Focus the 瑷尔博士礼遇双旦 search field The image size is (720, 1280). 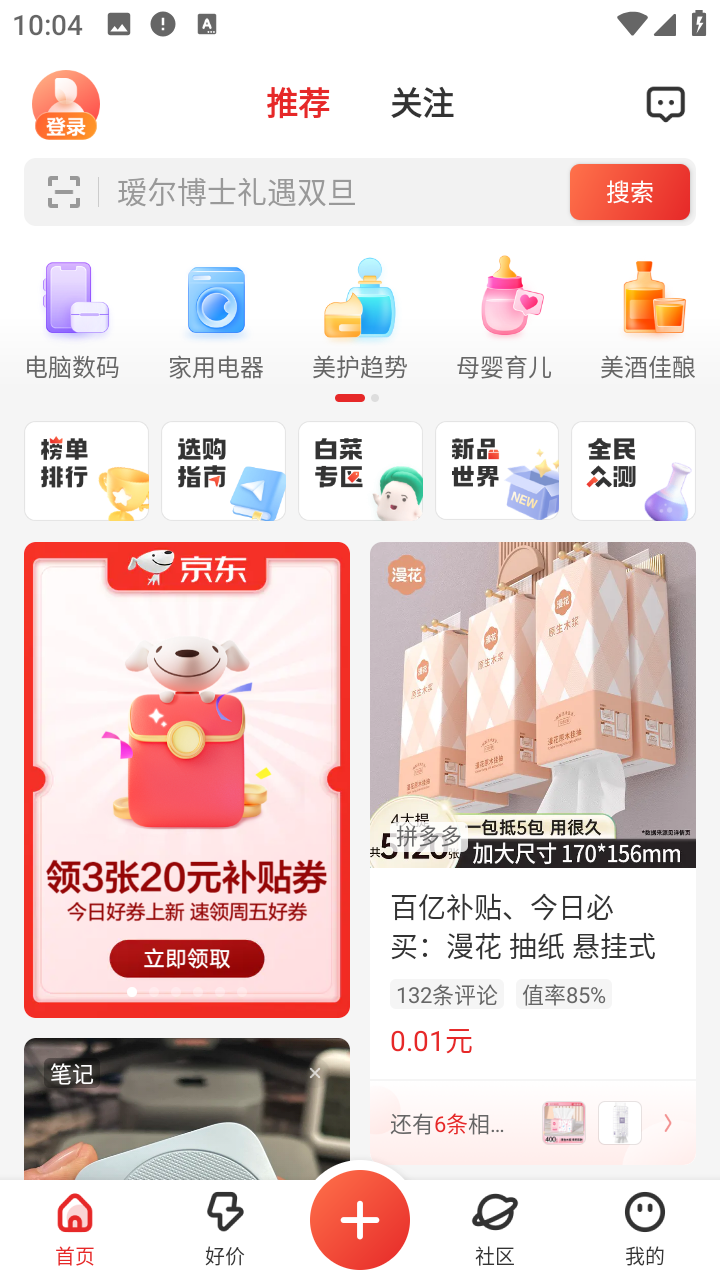pos(330,192)
